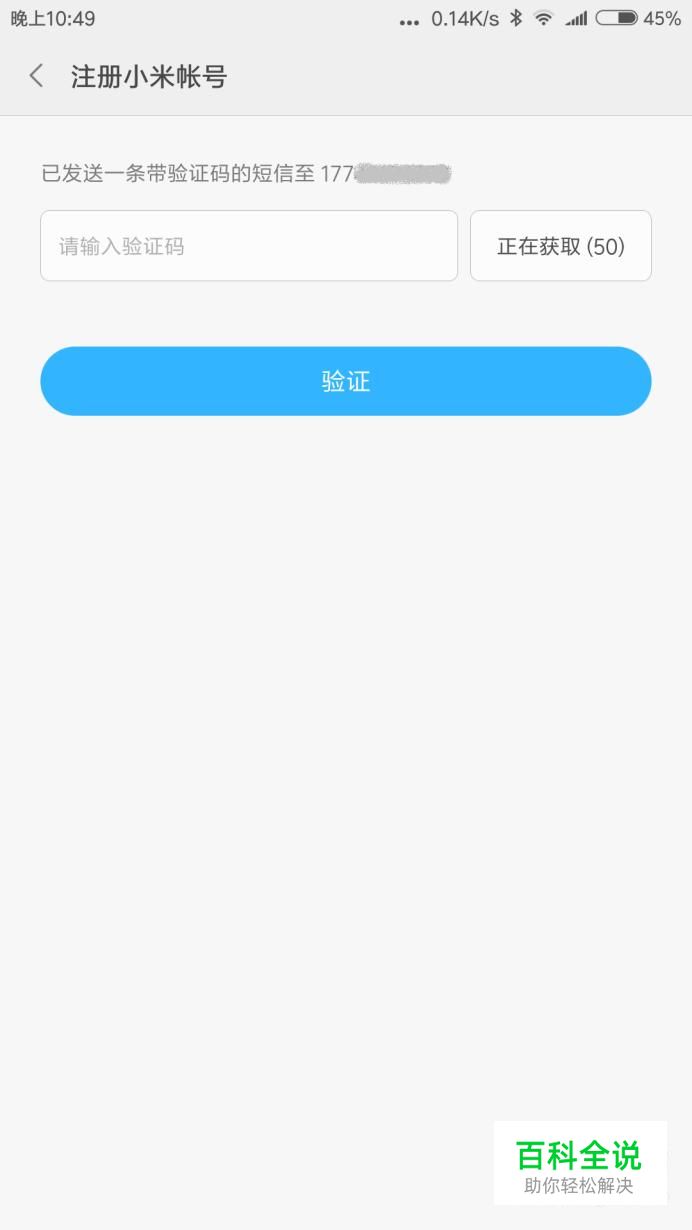Go back from the 注册小米帐号 screen
Viewport: 692px width, 1230px height.
coord(37,76)
